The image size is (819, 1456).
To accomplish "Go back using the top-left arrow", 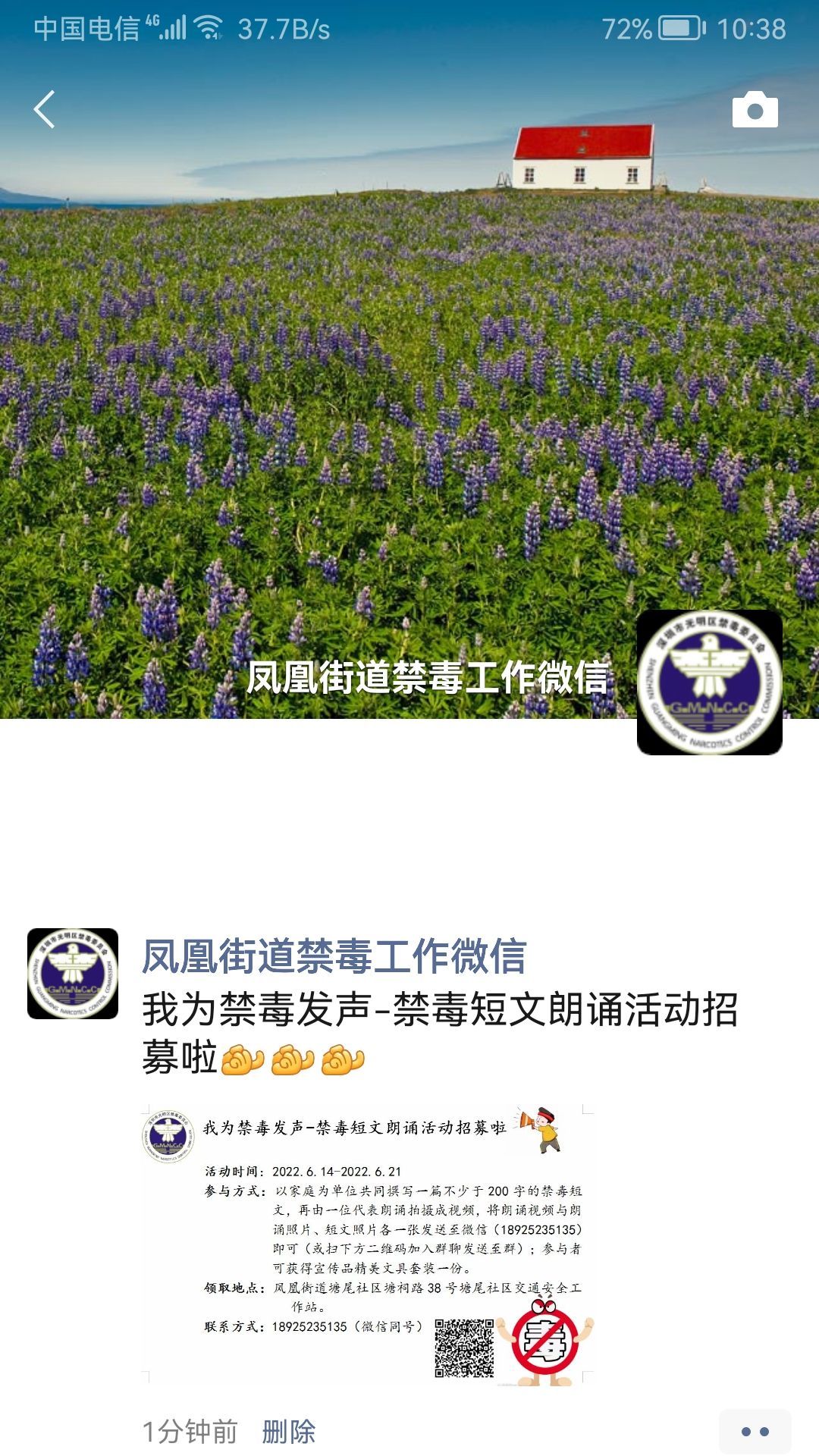I will click(x=44, y=109).
